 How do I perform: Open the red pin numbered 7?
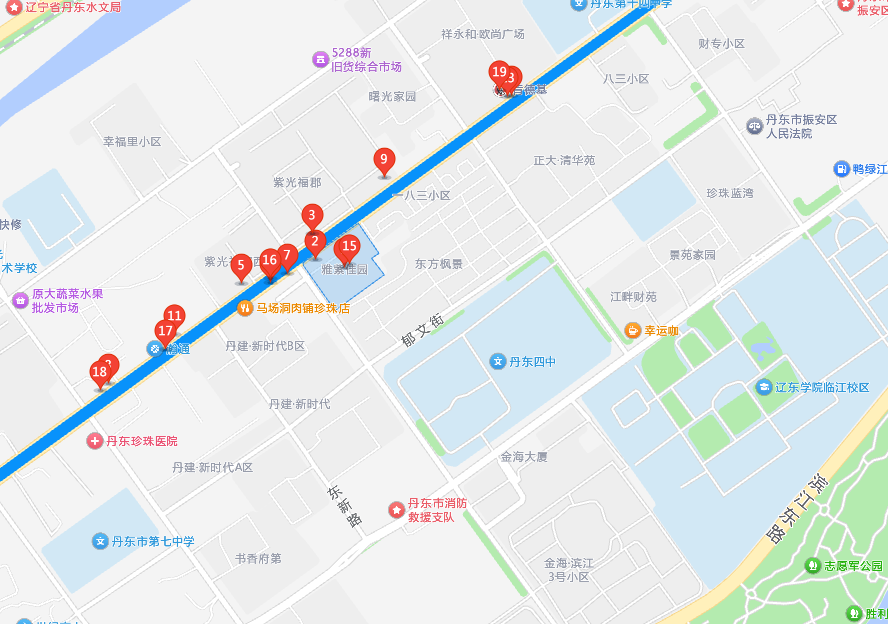coord(287,256)
